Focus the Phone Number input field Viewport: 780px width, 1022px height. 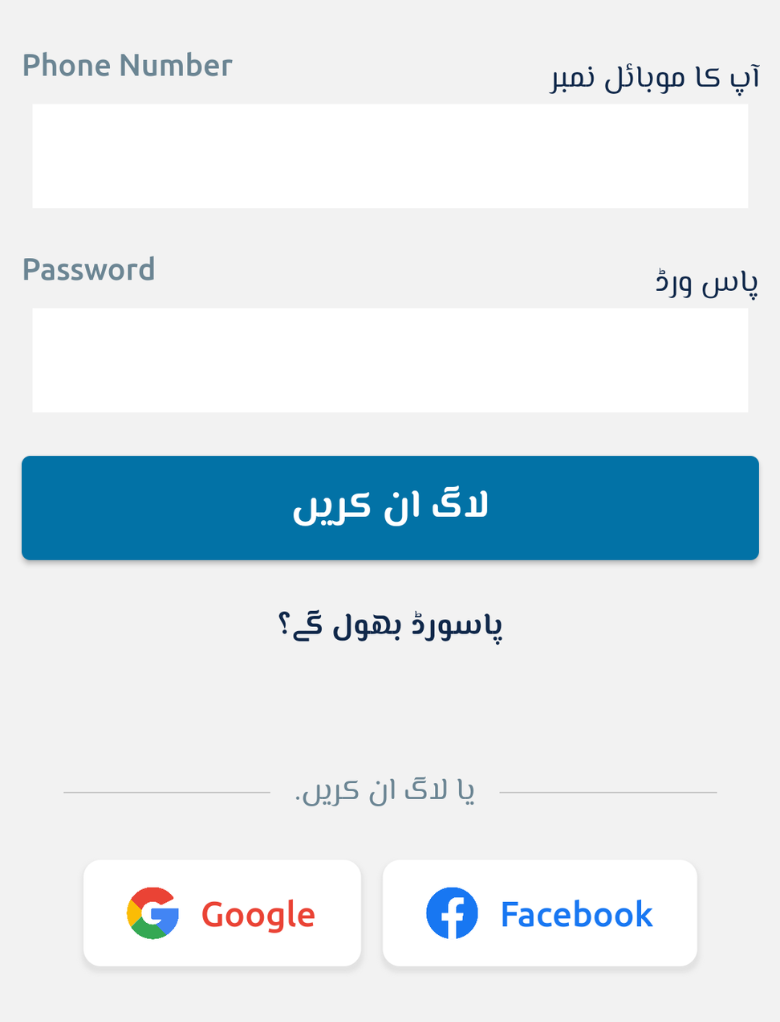click(390, 156)
